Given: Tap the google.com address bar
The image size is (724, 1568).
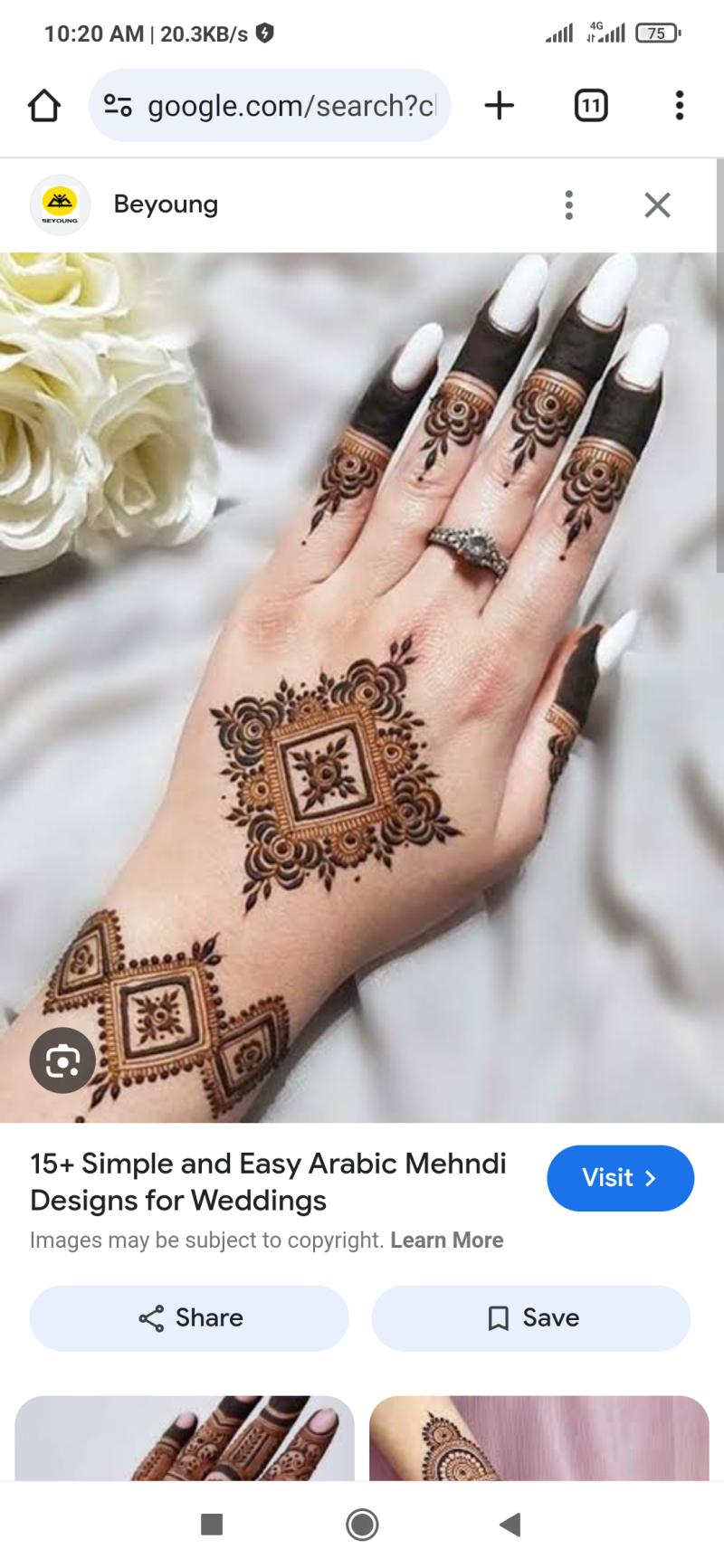Looking at the screenshot, I should (270, 106).
